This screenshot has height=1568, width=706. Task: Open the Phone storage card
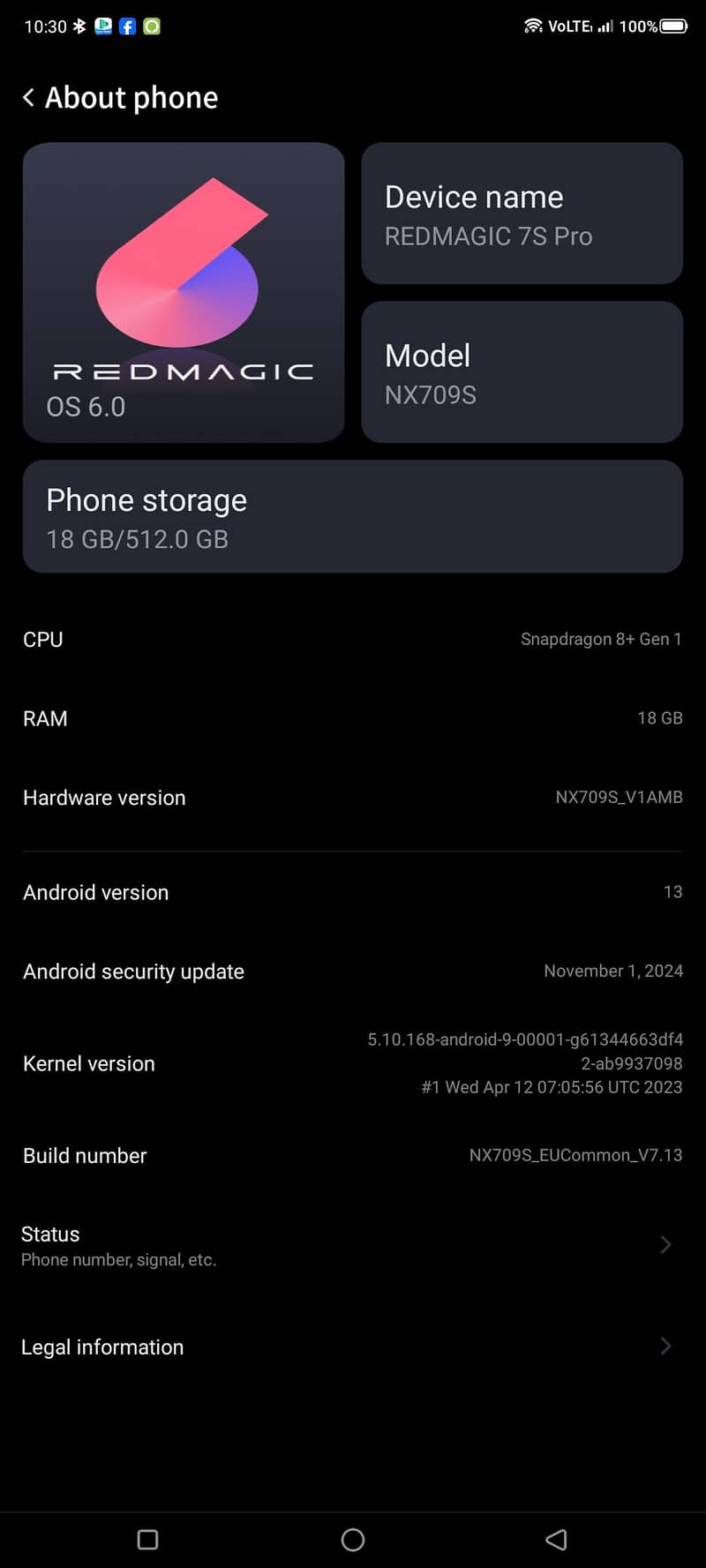(x=352, y=517)
